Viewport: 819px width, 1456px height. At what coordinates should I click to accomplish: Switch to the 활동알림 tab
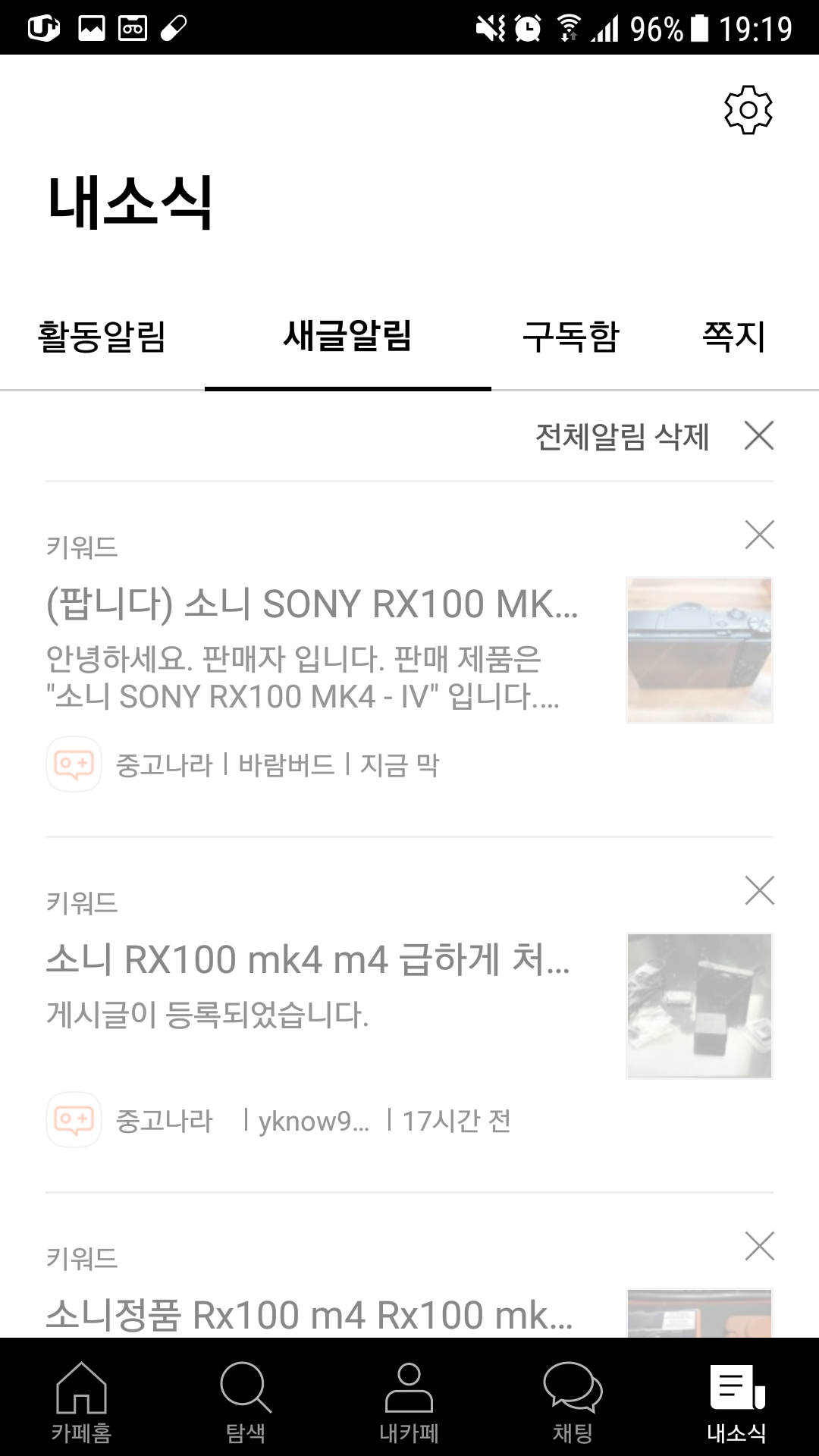[x=102, y=337]
